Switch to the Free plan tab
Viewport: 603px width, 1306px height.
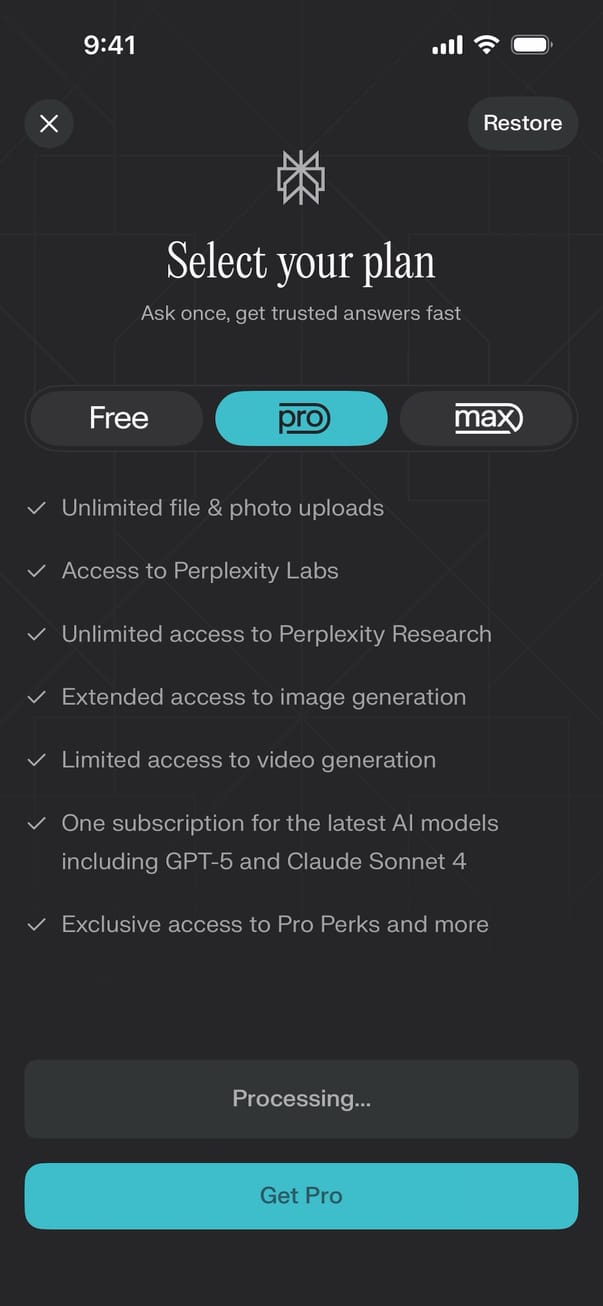pos(118,418)
